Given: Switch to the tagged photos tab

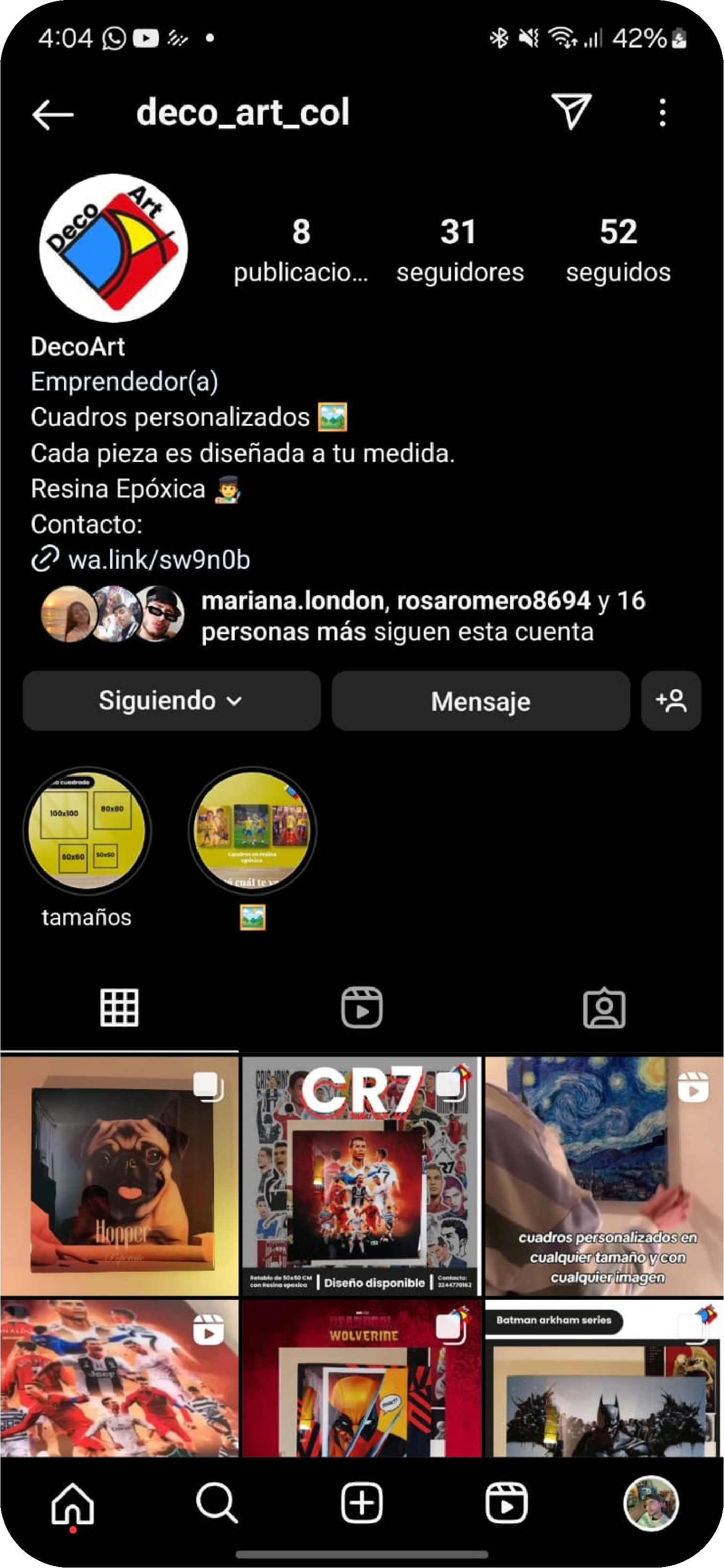Looking at the screenshot, I should [604, 1007].
